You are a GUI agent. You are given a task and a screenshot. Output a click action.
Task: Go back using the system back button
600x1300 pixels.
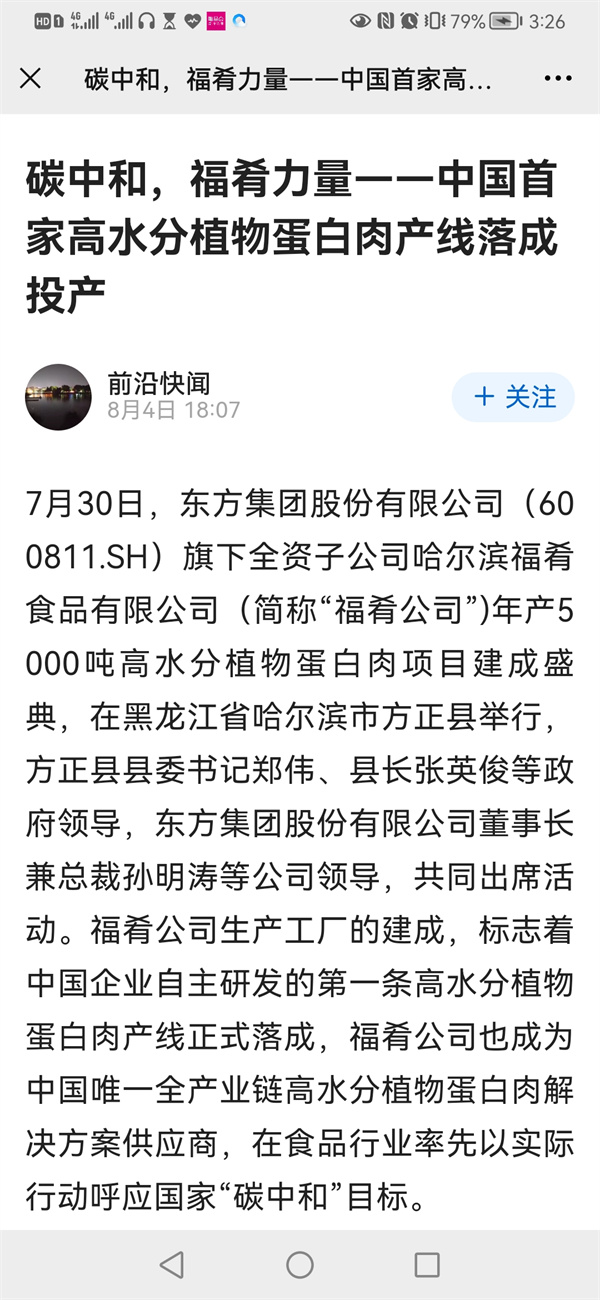tap(172, 1264)
